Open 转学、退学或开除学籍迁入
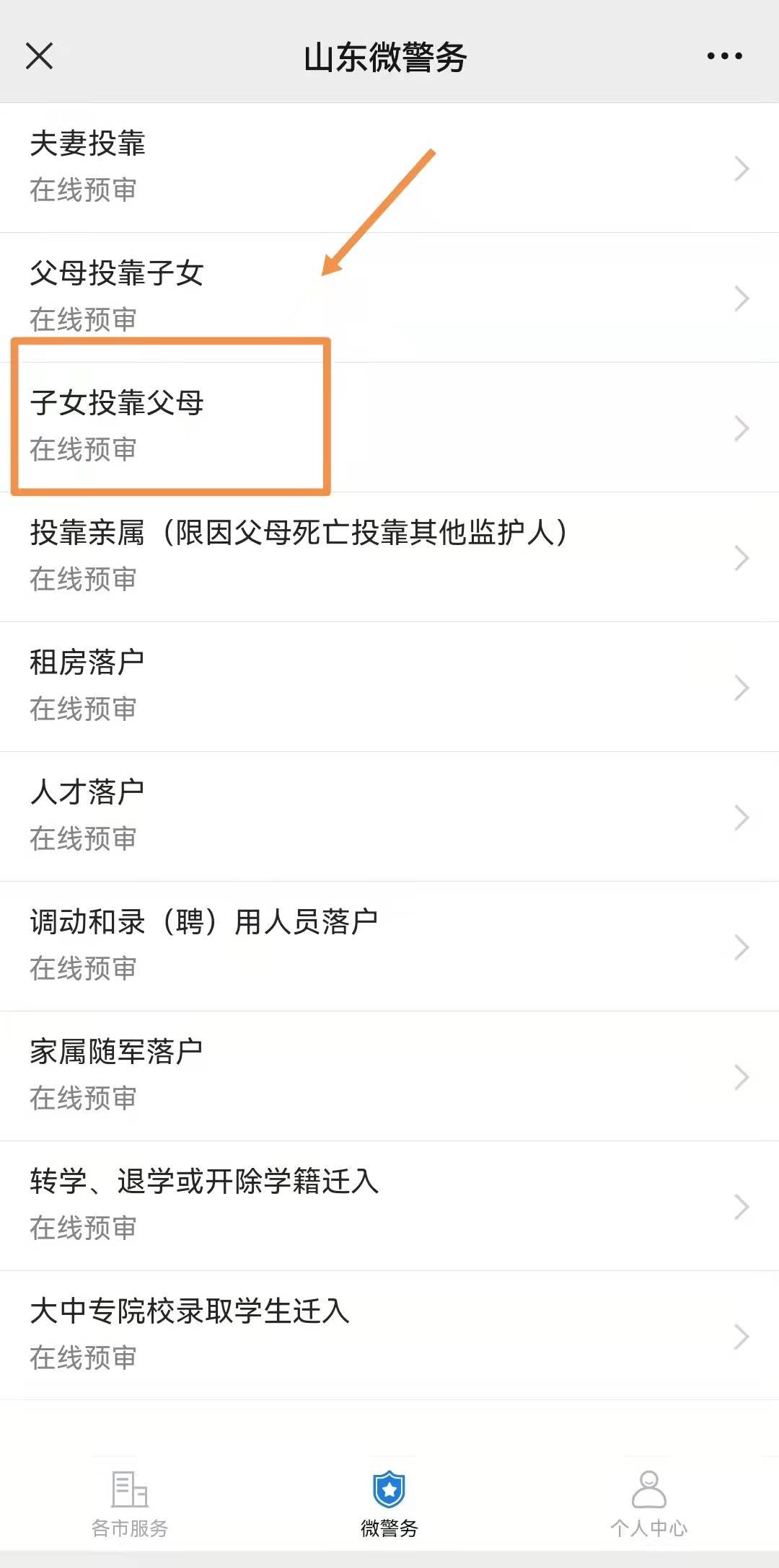The image size is (779, 1568). coord(389,1205)
